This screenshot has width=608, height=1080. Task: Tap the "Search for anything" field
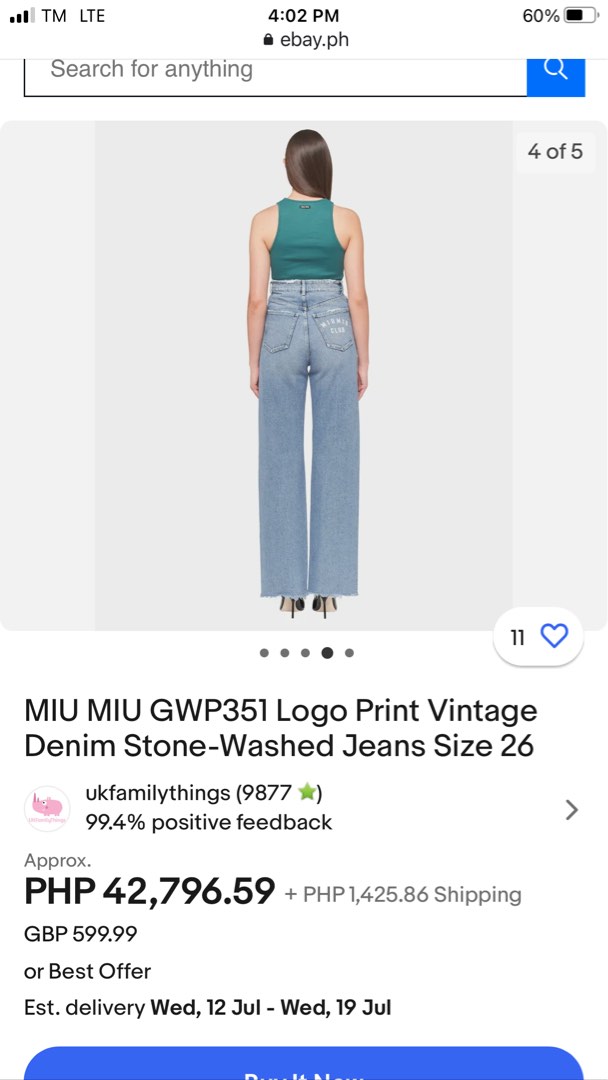pyautogui.click(x=275, y=71)
